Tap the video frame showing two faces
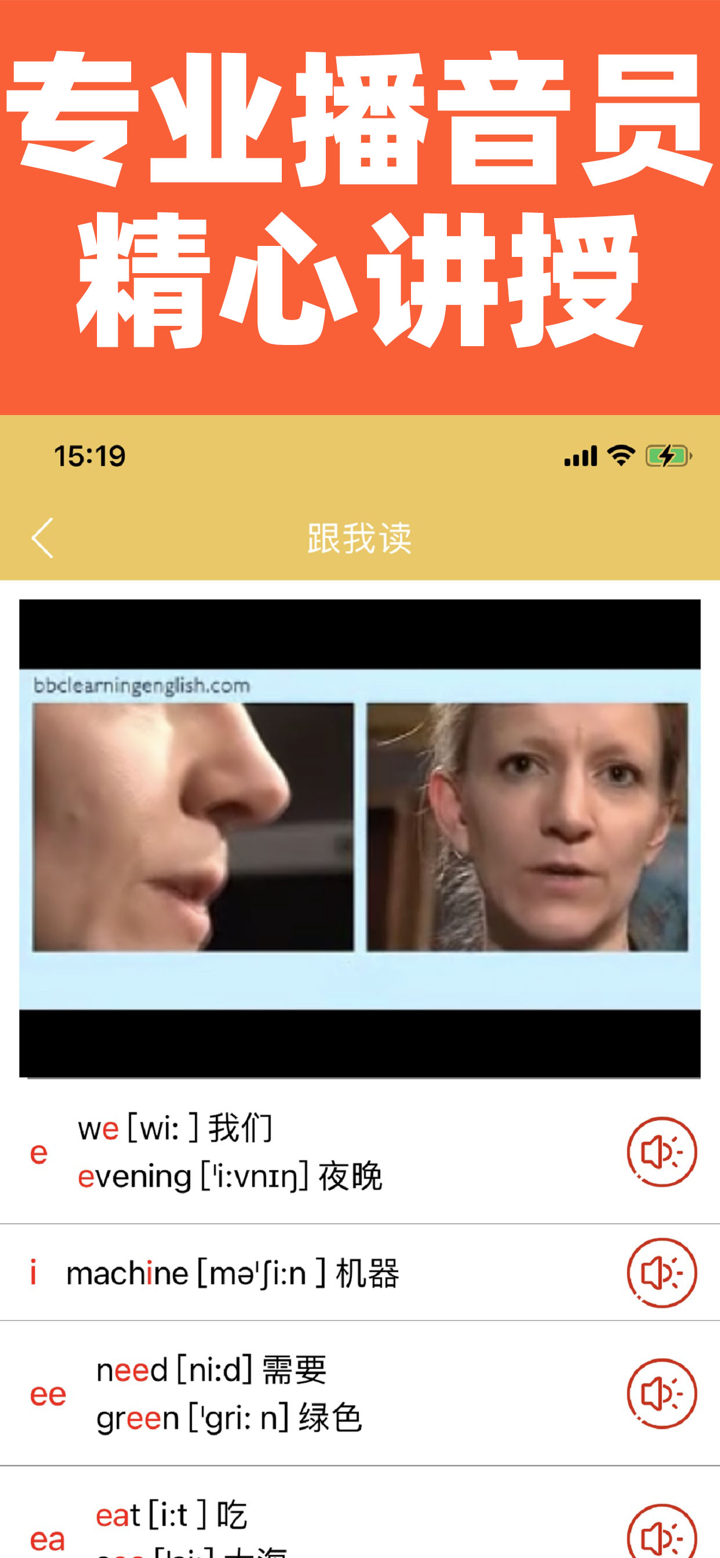The image size is (720, 1558). coord(360,830)
